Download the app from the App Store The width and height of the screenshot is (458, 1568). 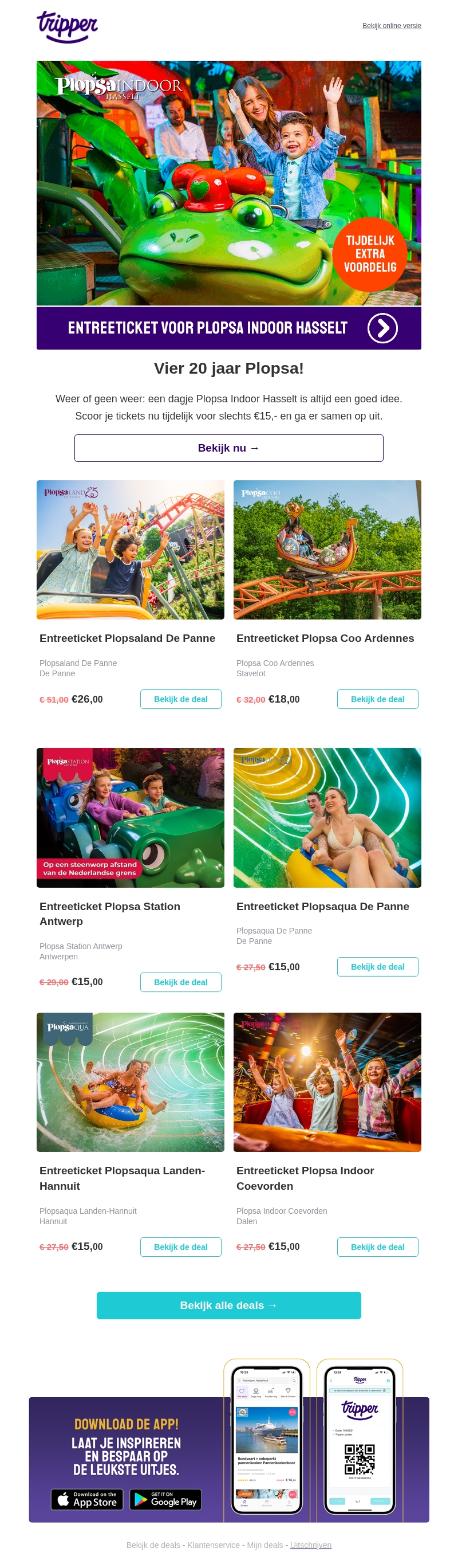pyautogui.click(x=87, y=1500)
